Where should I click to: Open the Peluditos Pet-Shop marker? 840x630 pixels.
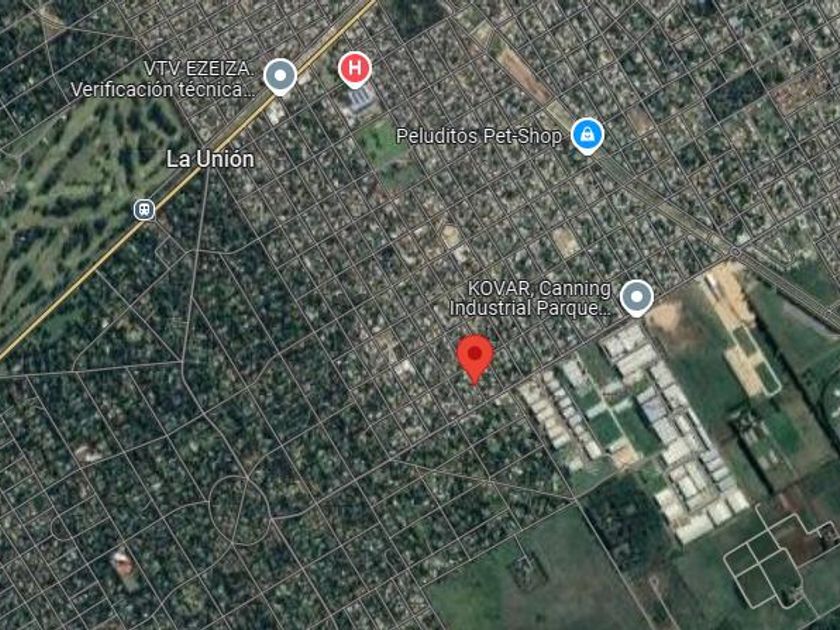587,134
